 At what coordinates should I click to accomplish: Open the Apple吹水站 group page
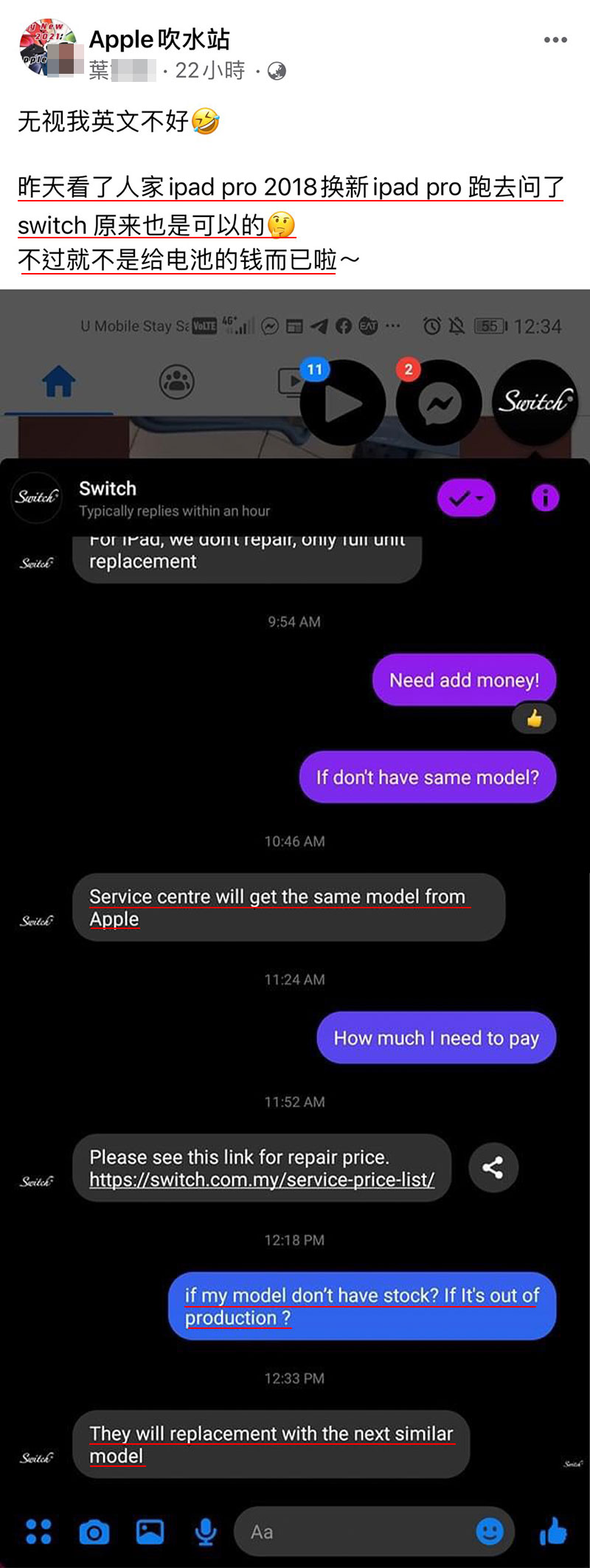pyautogui.click(x=159, y=39)
